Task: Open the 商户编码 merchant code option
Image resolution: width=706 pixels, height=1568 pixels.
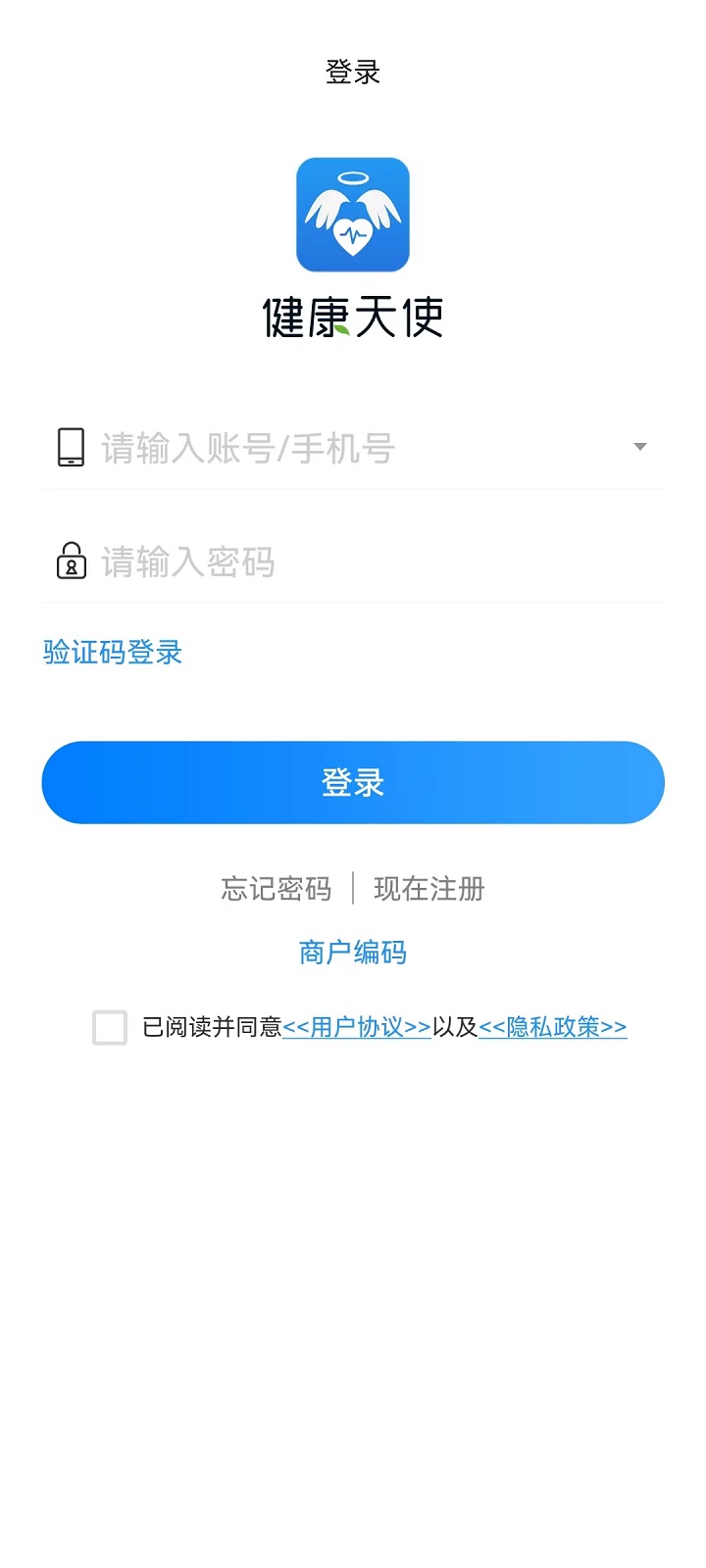Action: pos(352,951)
